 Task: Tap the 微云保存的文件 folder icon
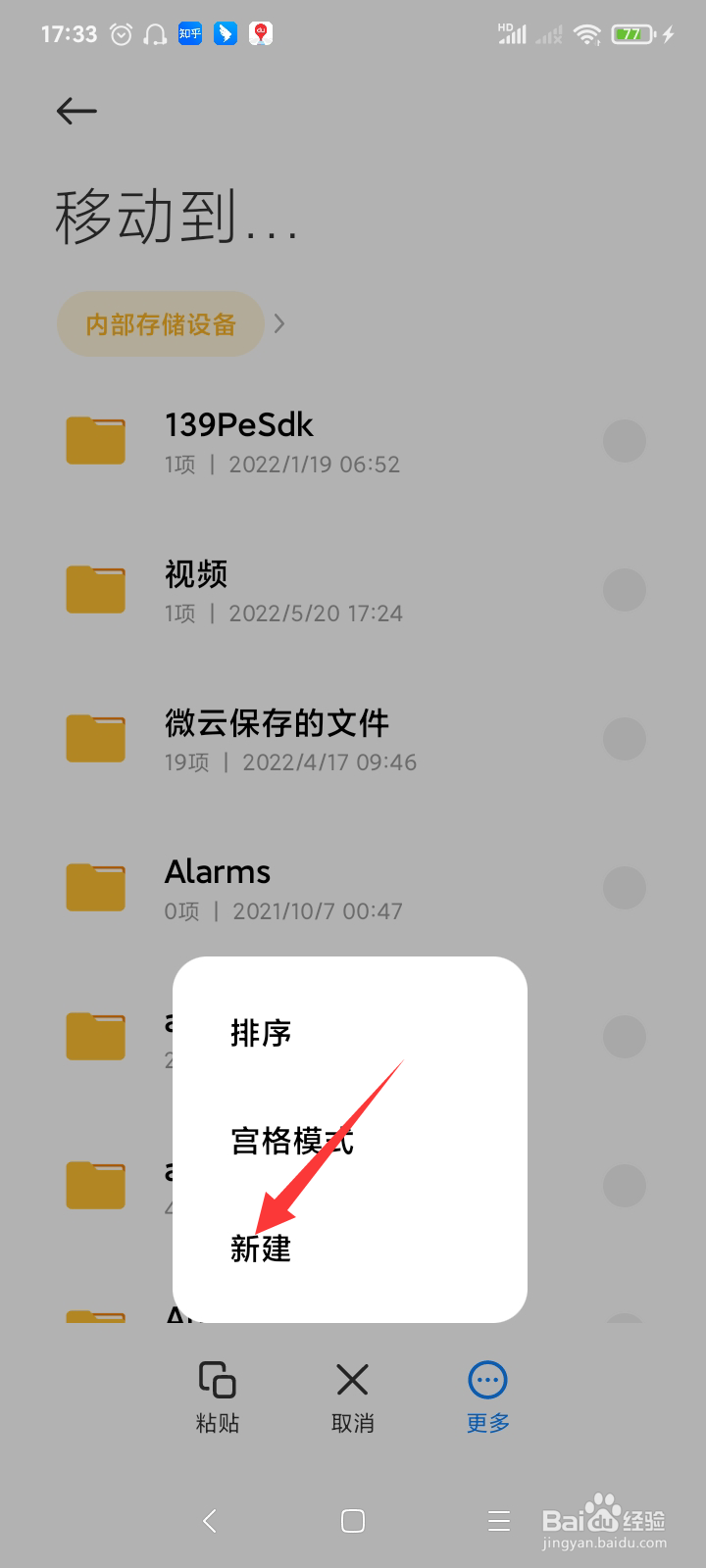(95, 738)
